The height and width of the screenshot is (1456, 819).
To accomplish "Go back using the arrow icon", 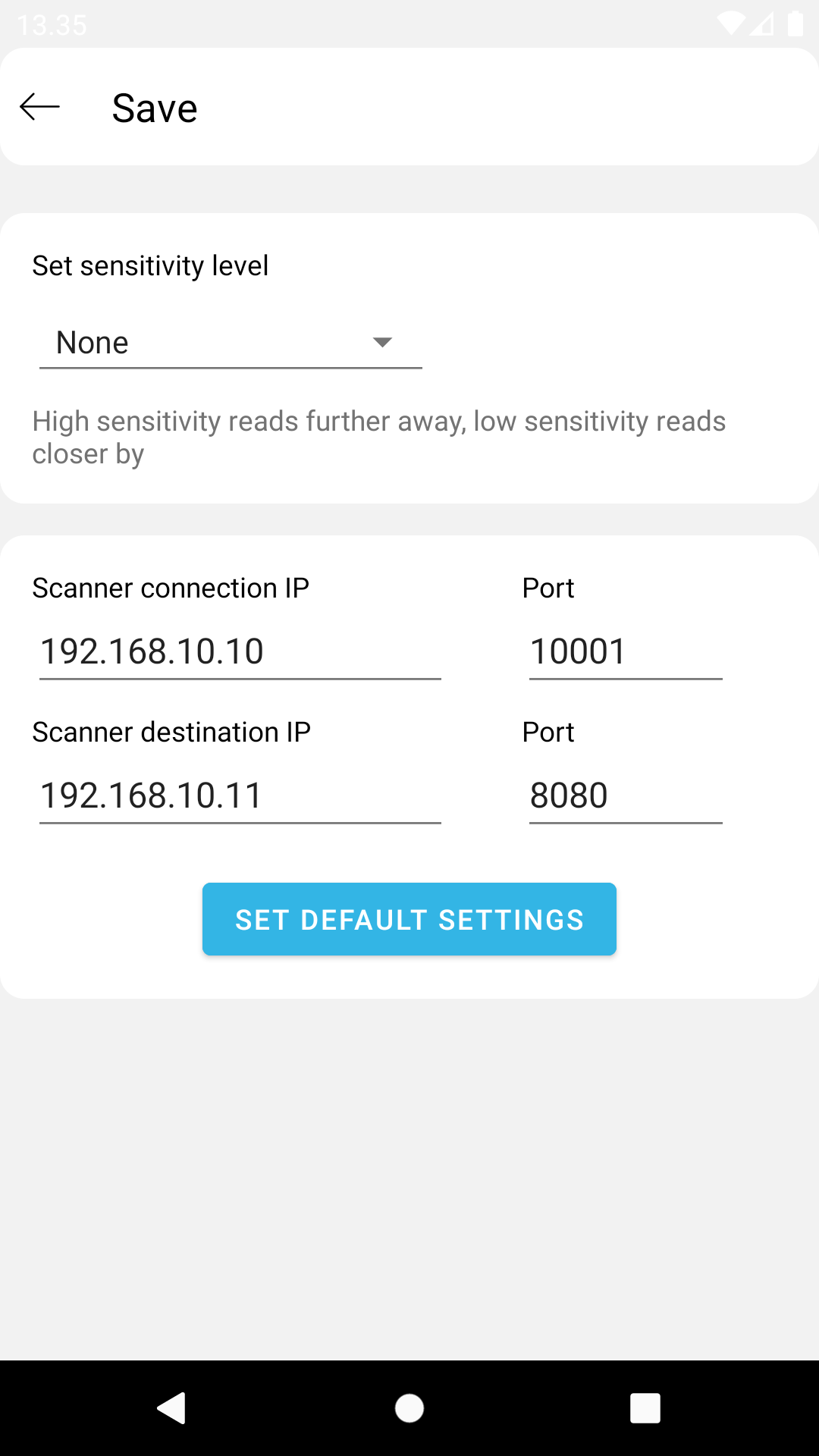I will tap(39, 107).
